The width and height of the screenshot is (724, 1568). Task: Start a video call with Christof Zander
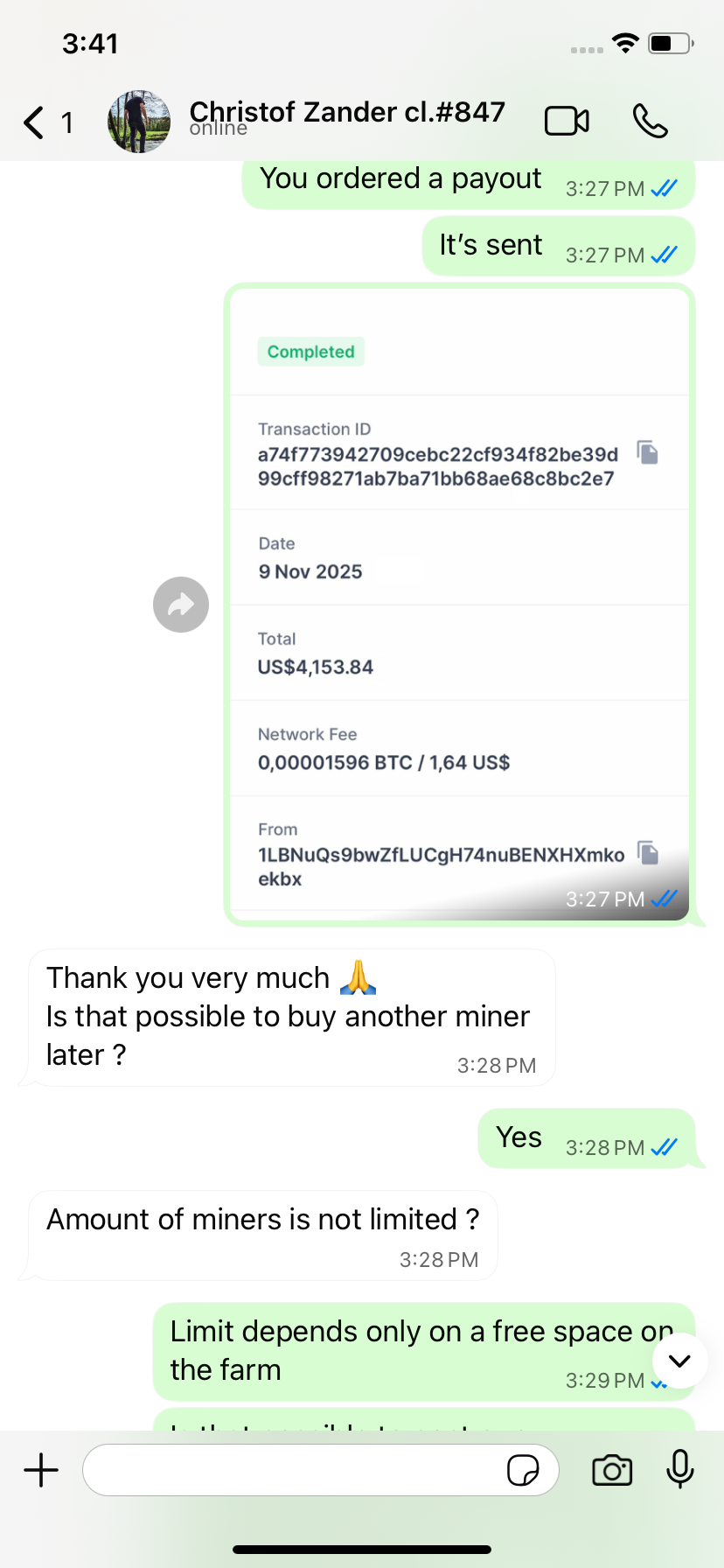click(x=567, y=121)
